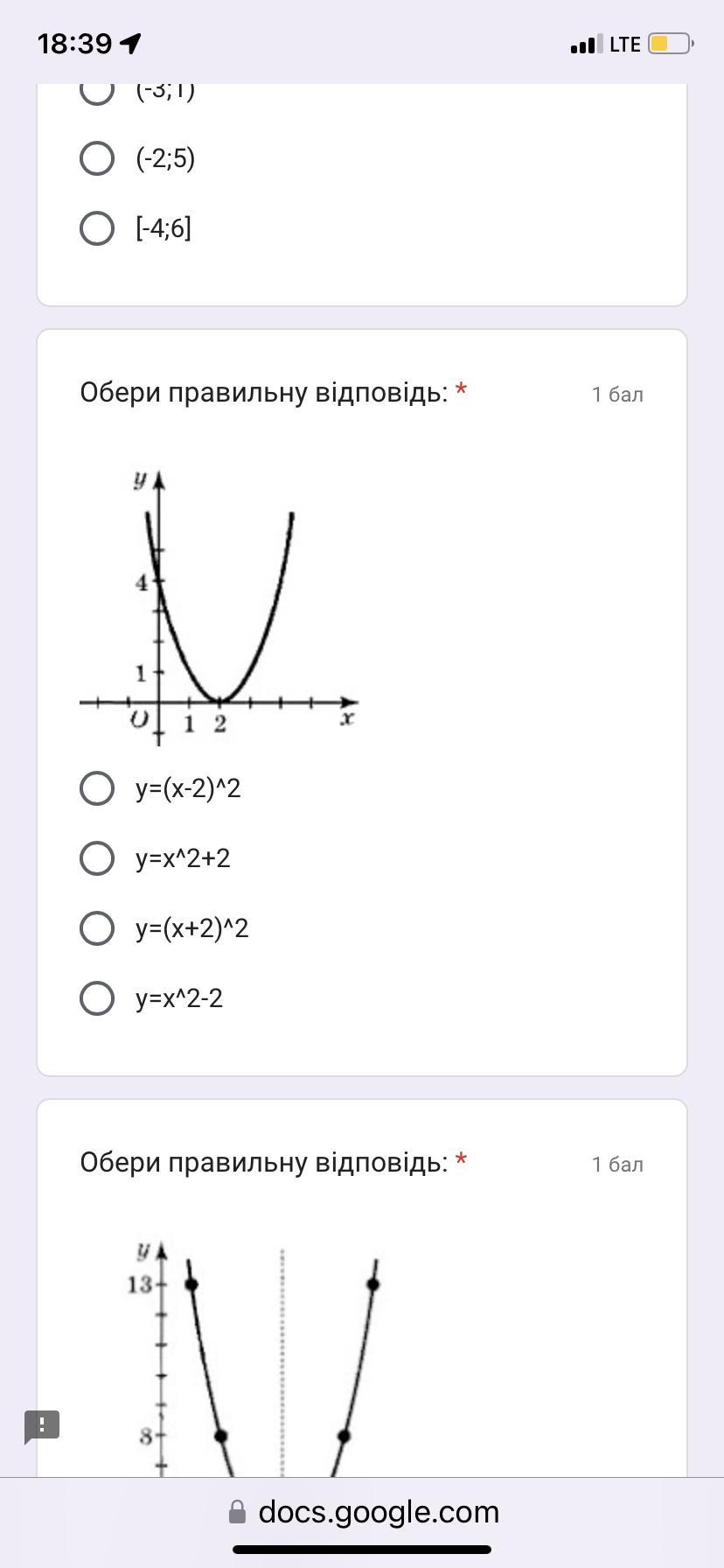Choose the [-4;6] answer option
The image size is (724, 1568).
(97, 228)
